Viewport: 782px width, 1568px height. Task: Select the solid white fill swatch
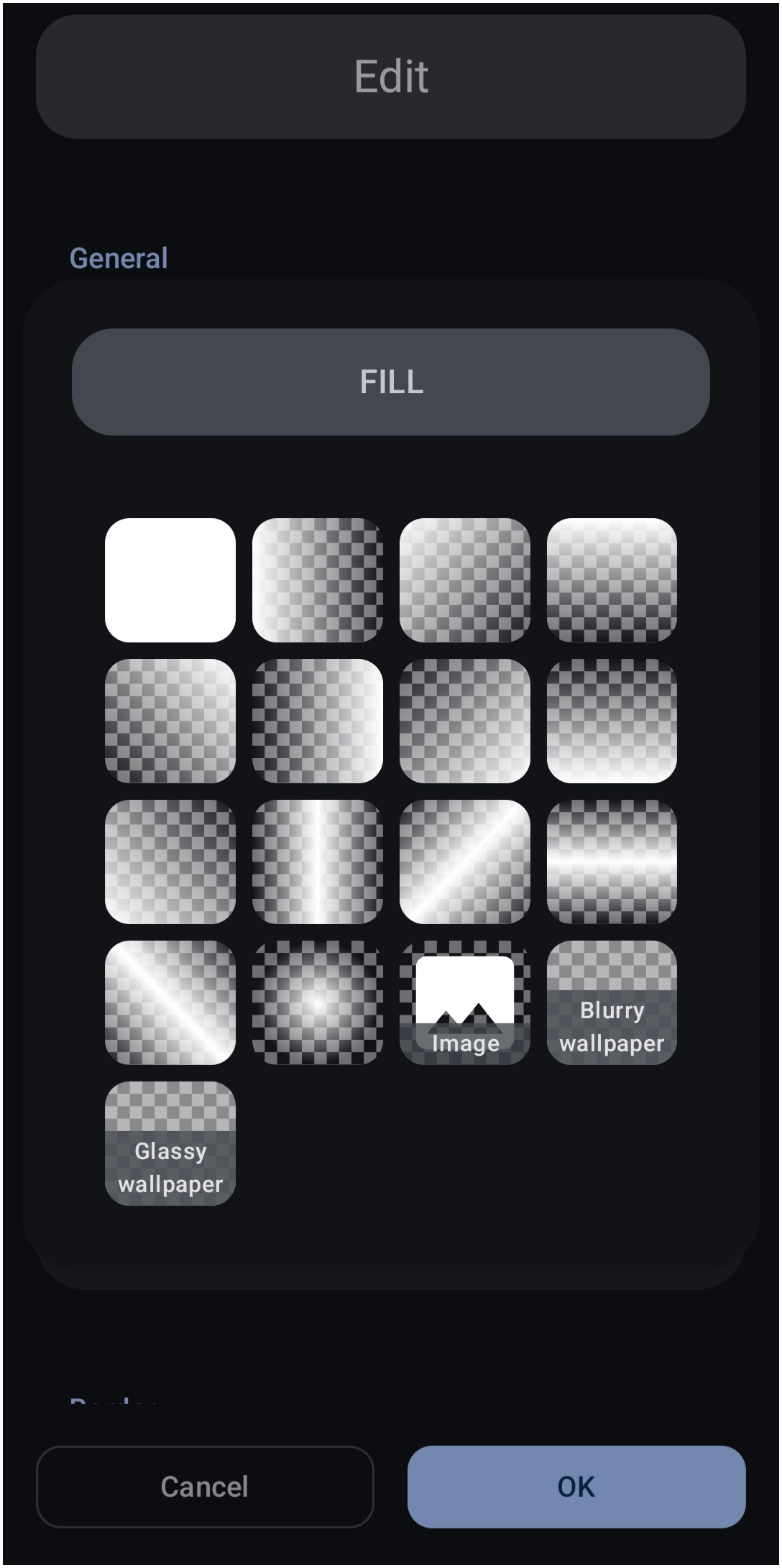pos(170,580)
